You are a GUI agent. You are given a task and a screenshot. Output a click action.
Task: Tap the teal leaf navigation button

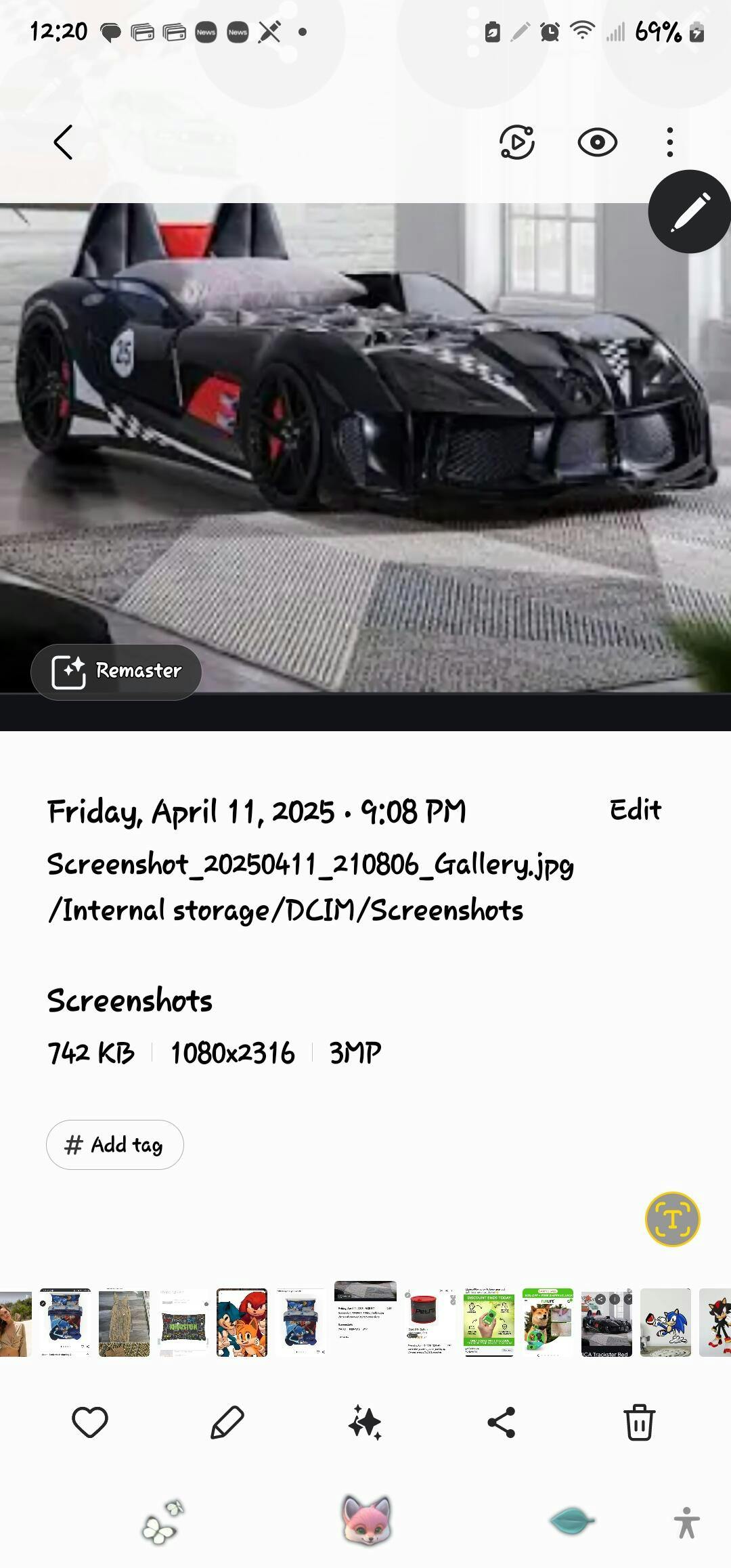coord(572,1522)
